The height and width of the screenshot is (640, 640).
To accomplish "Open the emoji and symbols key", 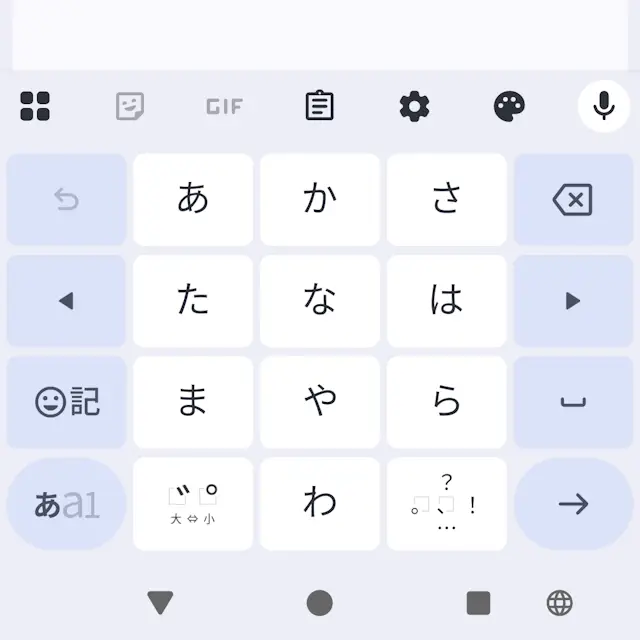I will coord(67,402).
